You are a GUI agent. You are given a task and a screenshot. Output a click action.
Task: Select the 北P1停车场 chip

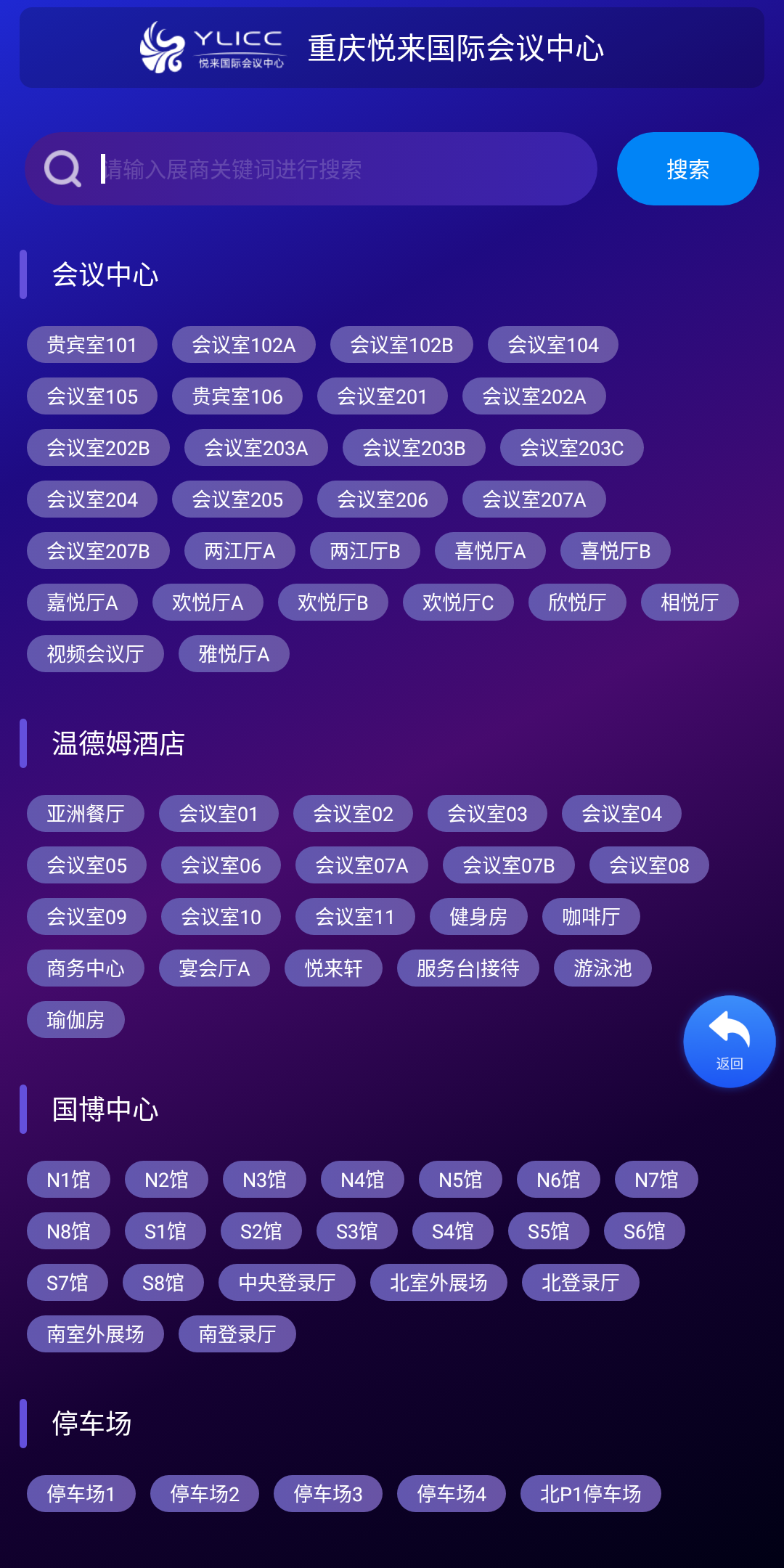click(x=590, y=1494)
